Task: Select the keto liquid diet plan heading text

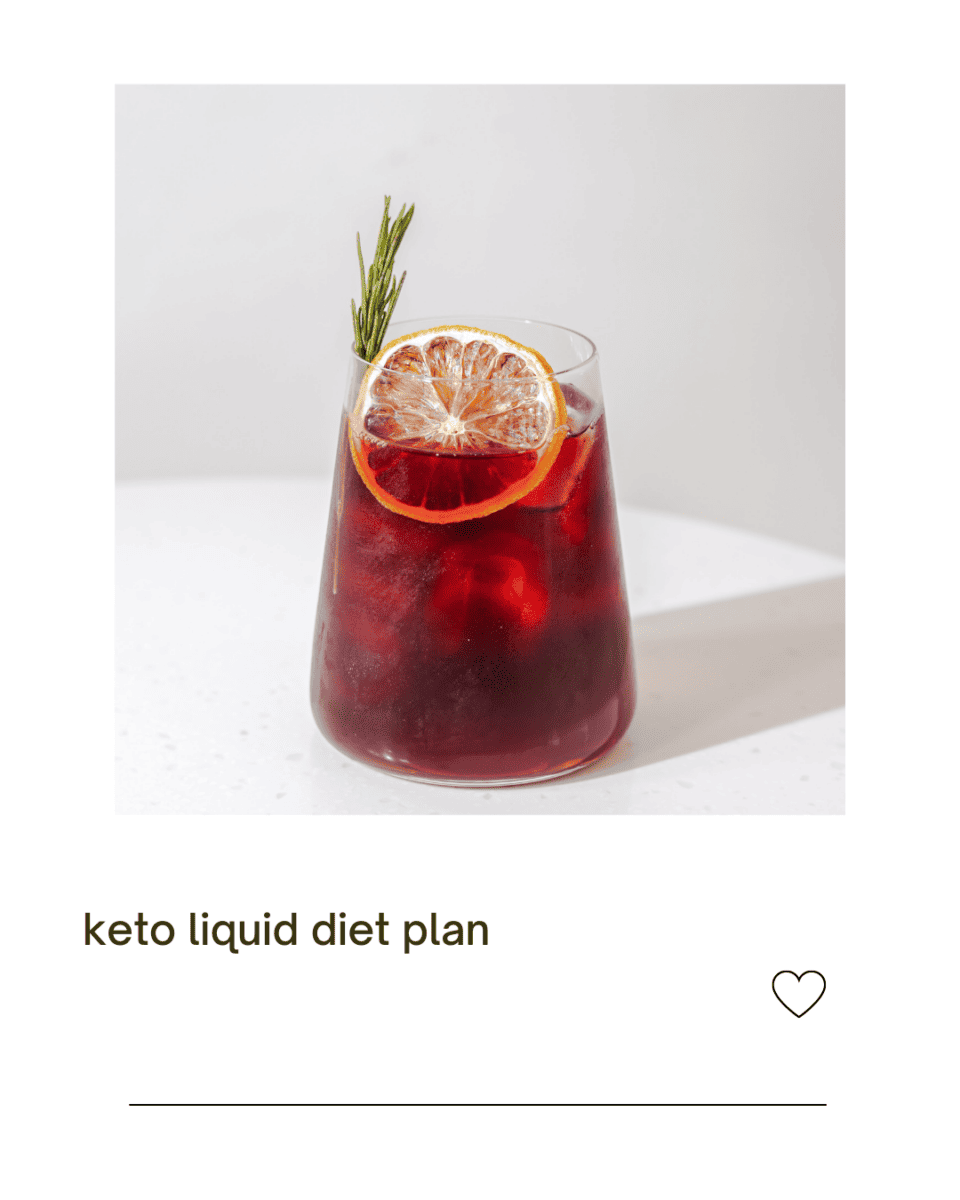Action: tap(286, 928)
